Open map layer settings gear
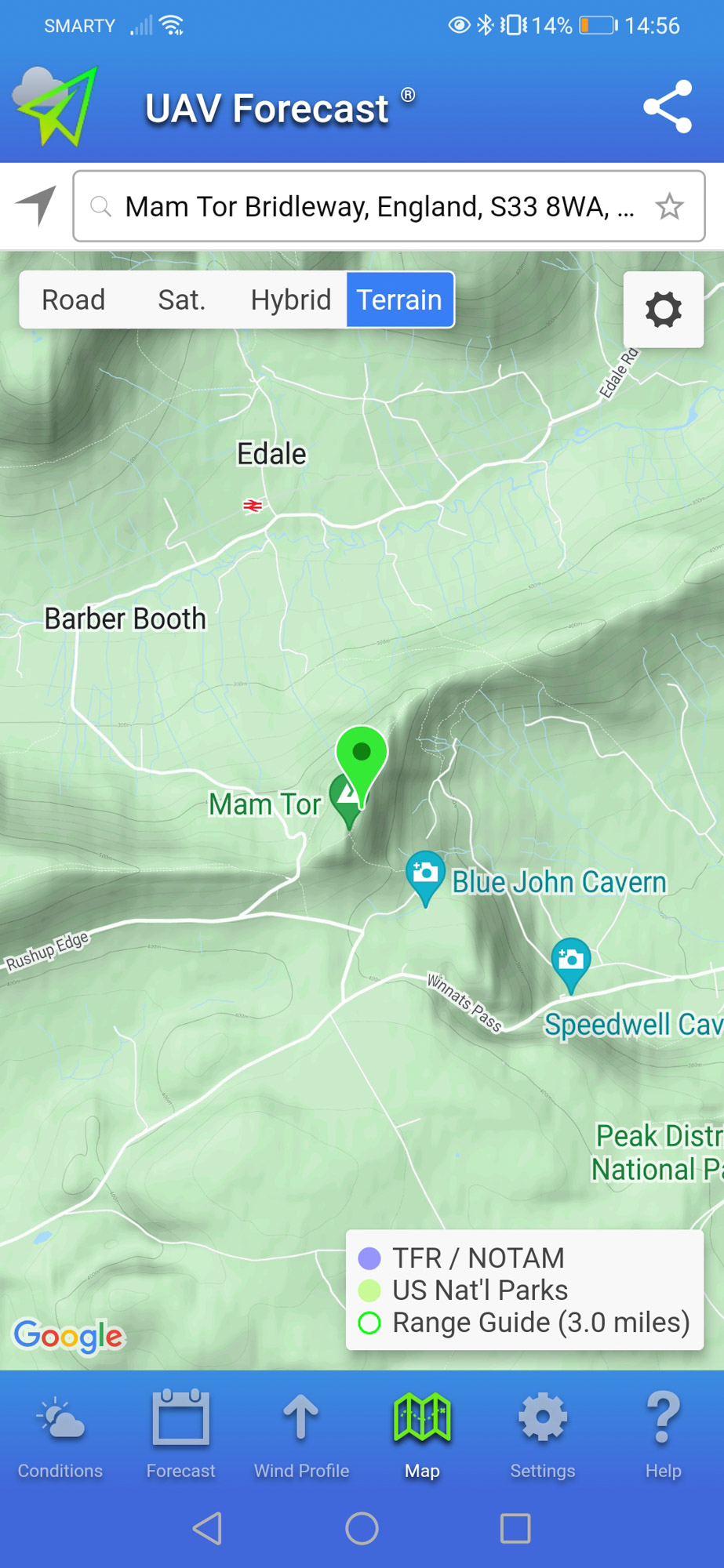The height and width of the screenshot is (1568, 724). click(664, 310)
